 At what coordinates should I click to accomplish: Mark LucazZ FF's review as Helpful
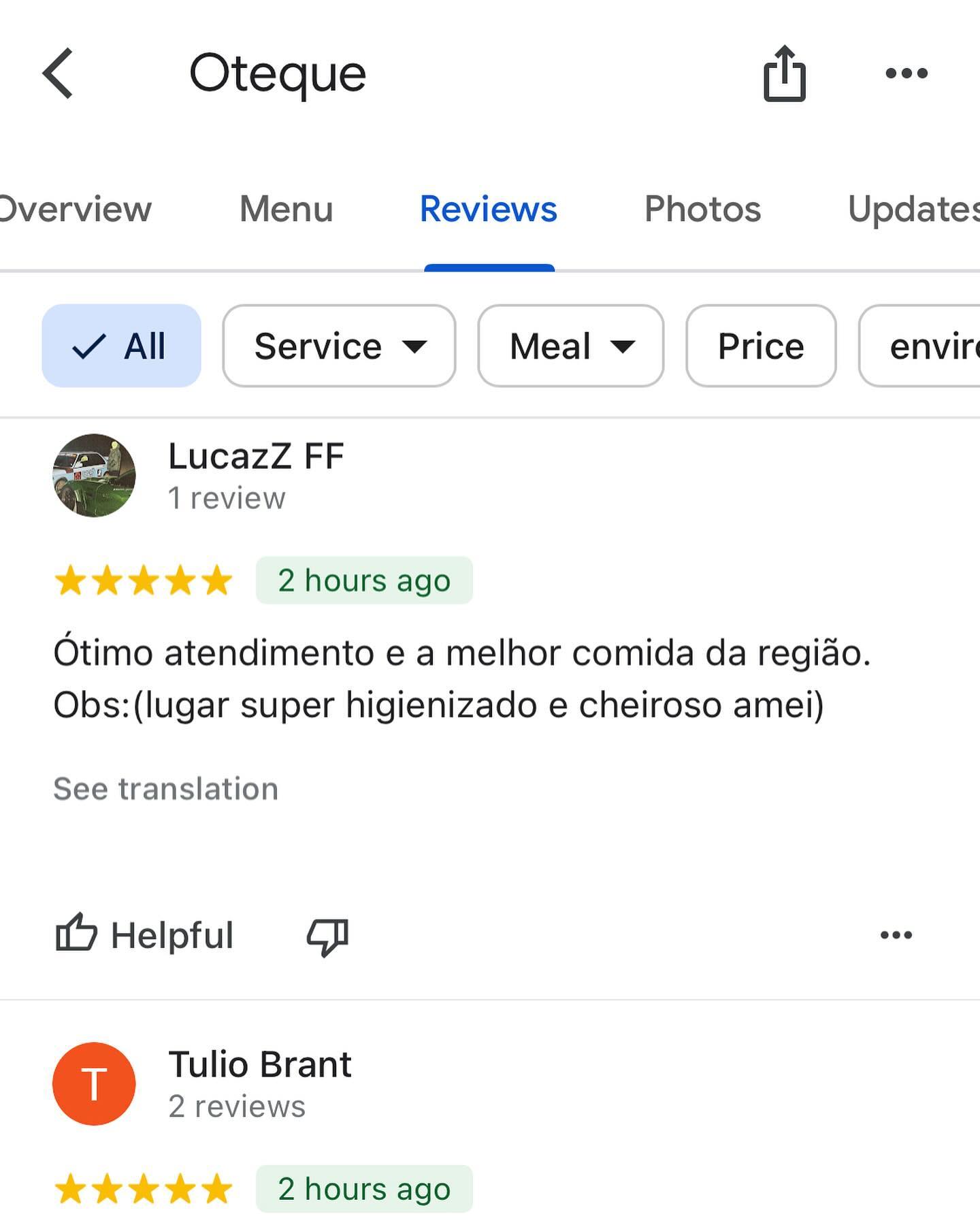tap(144, 935)
